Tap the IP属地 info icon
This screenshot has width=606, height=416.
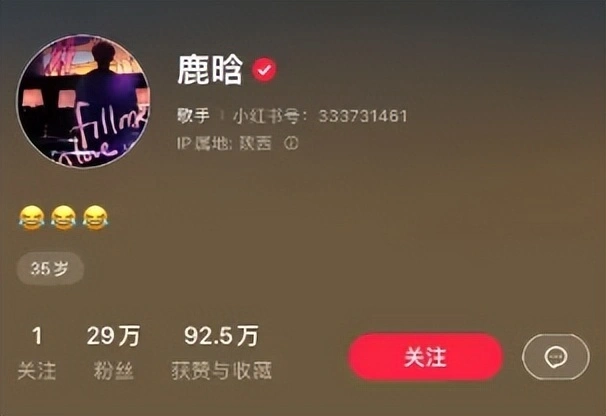tap(292, 143)
